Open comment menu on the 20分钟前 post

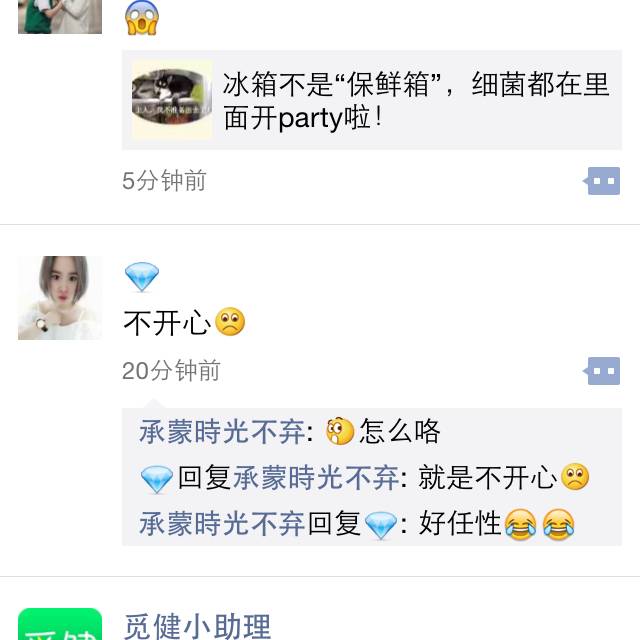pos(602,371)
